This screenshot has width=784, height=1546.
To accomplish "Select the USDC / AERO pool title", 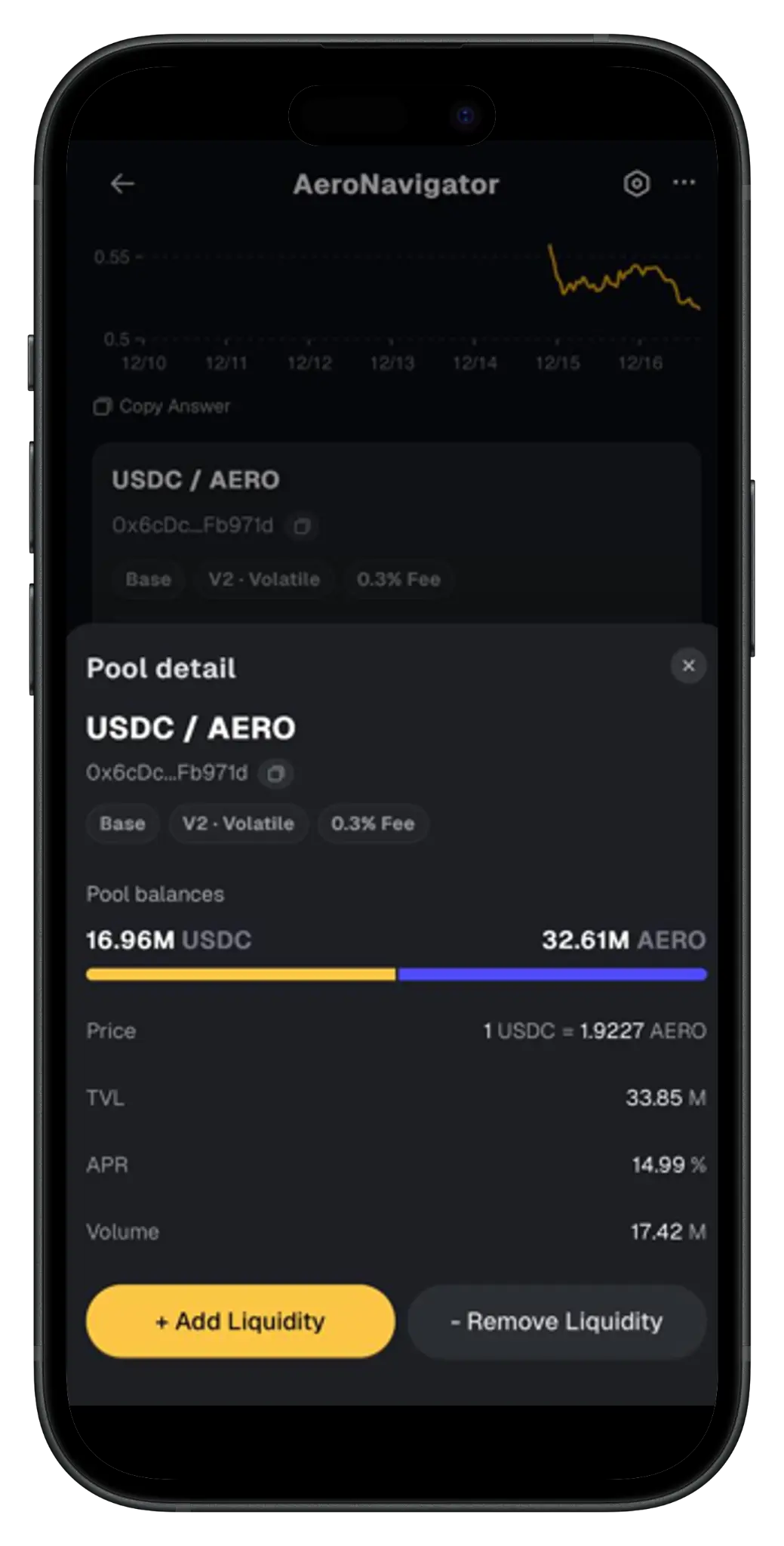I will pos(191,728).
